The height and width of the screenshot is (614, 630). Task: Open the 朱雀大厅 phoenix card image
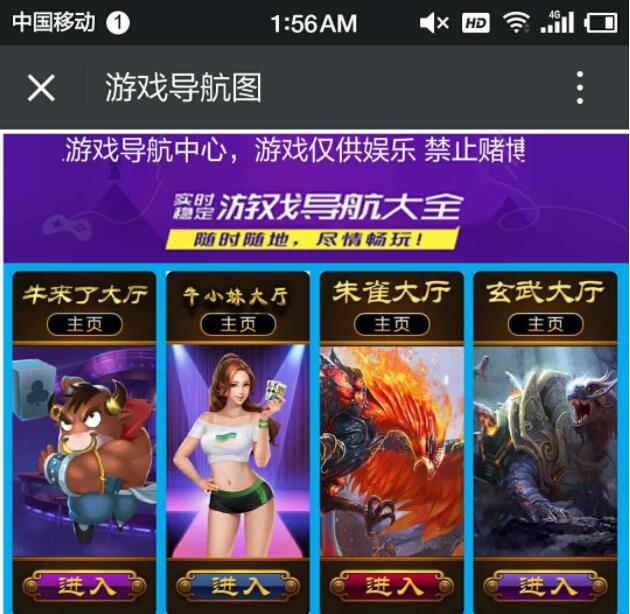[392, 450]
